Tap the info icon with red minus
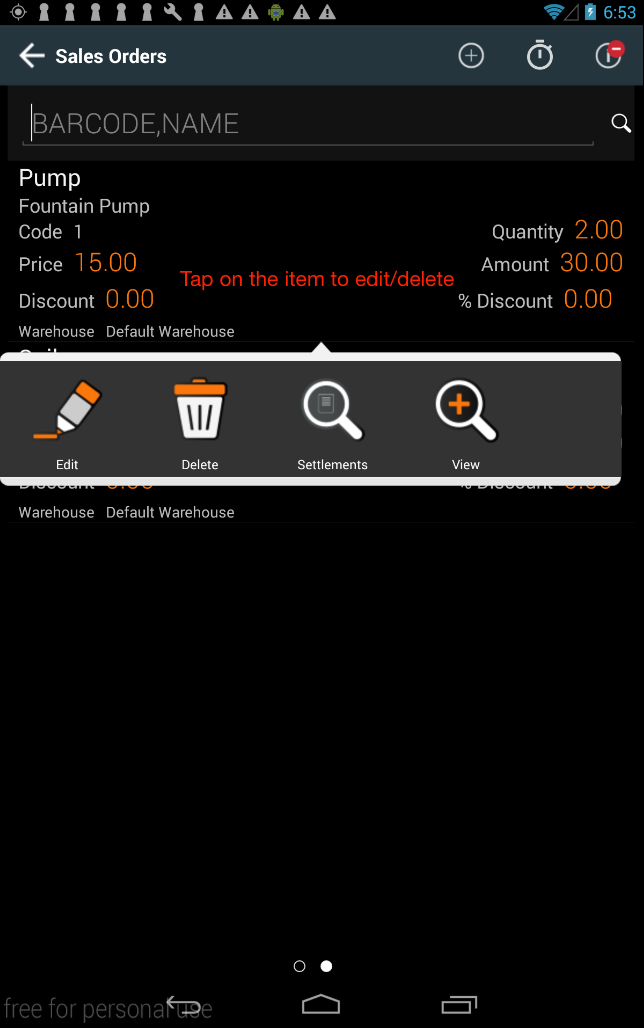 609,55
